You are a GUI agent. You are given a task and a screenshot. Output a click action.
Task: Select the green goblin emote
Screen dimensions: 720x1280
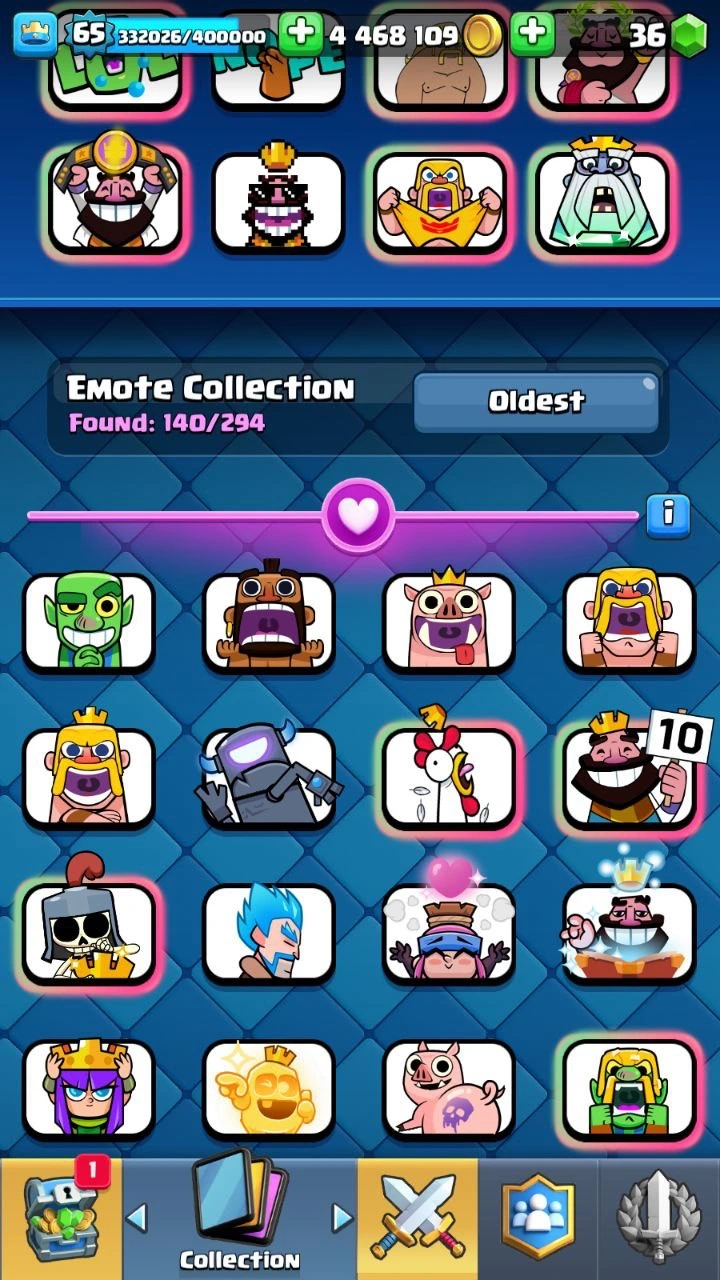[88, 621]
